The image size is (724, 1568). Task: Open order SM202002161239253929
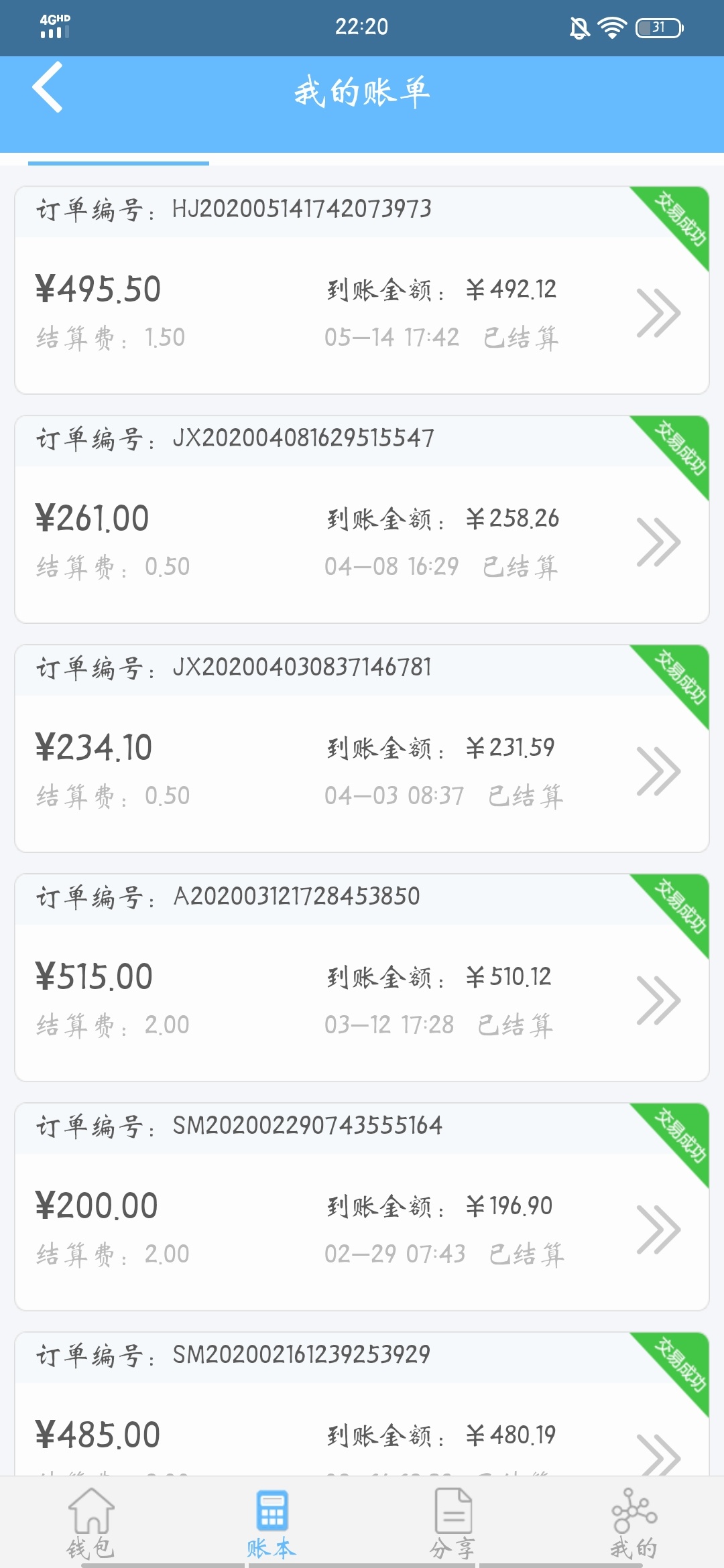tap(362, 1404)
